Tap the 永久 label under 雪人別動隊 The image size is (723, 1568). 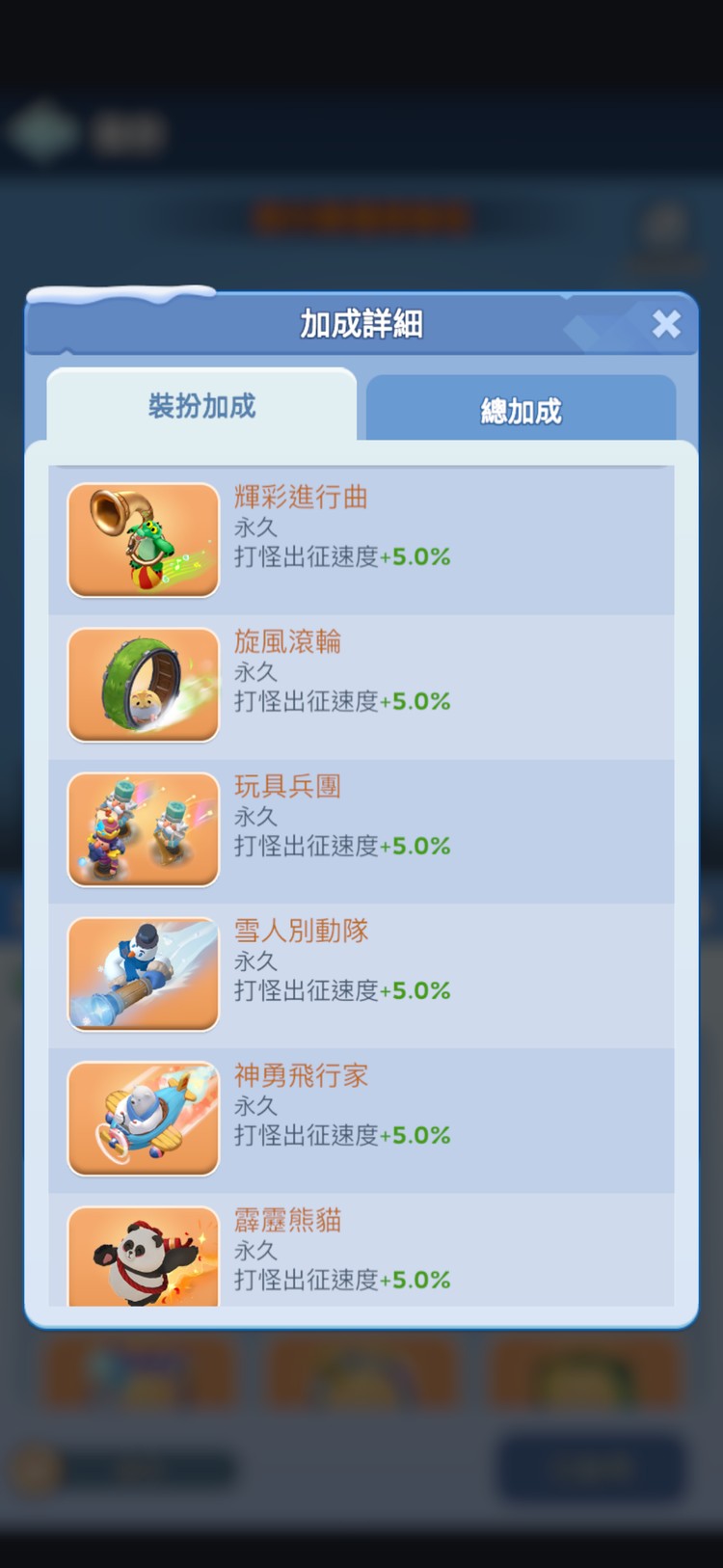tap(254, 961)
